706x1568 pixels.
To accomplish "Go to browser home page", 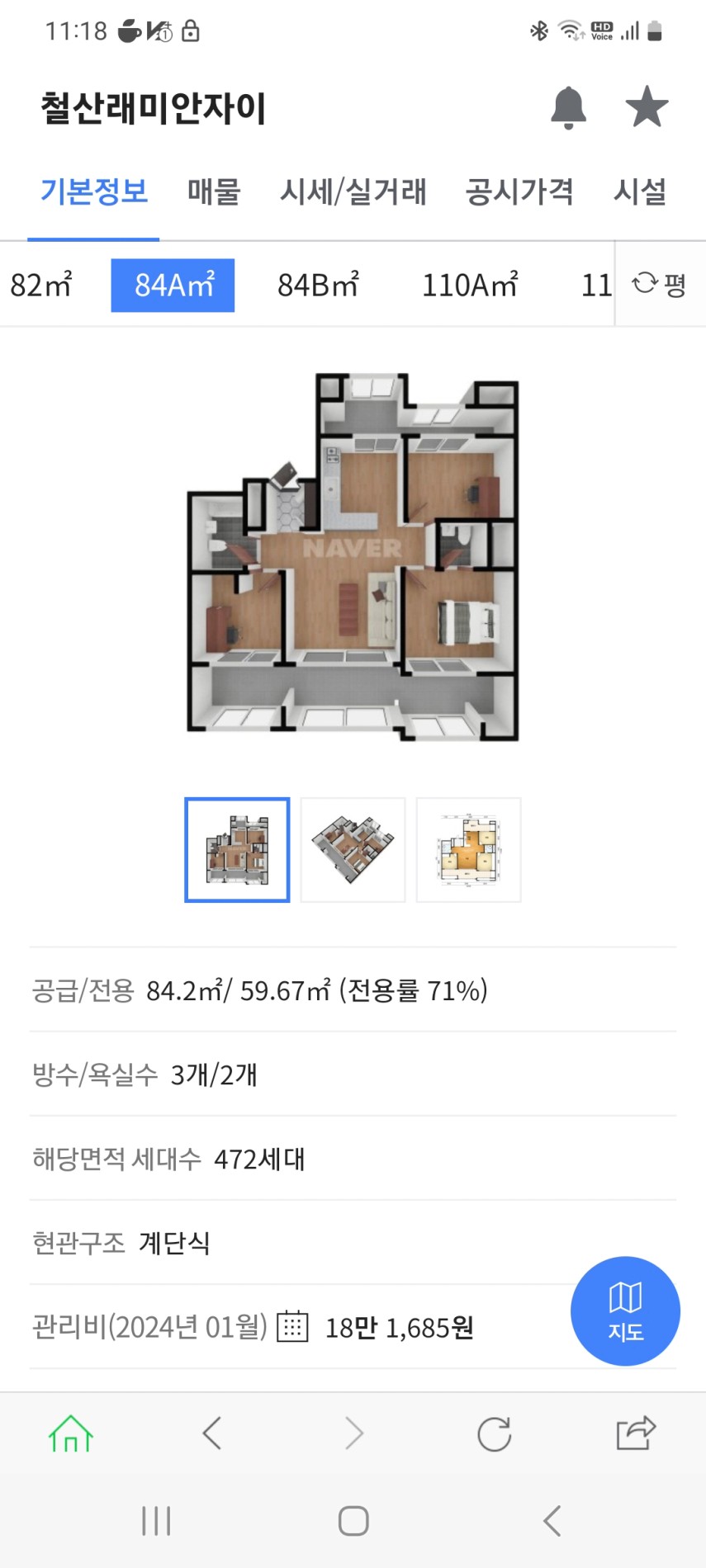I will coord(71,1433).
